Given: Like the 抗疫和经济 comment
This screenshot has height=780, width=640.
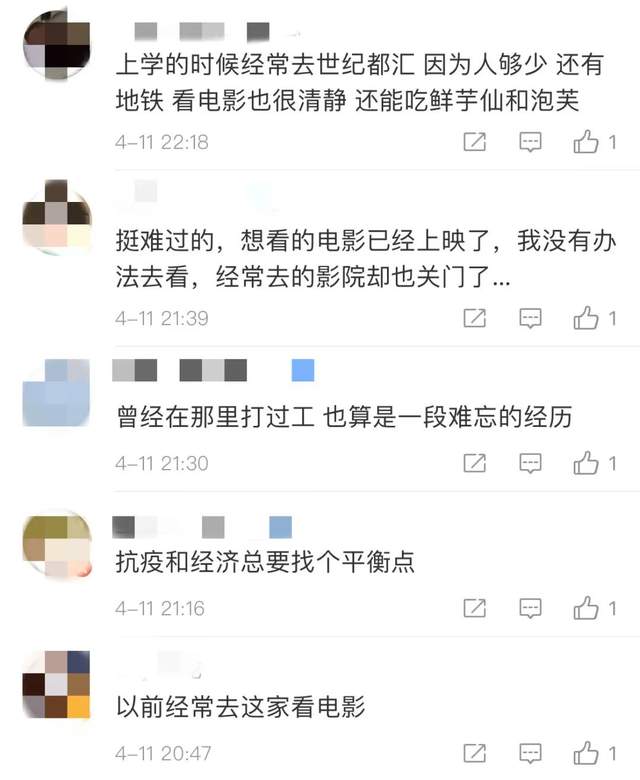Looking at the screenshot, I should [x=587, y=608].
